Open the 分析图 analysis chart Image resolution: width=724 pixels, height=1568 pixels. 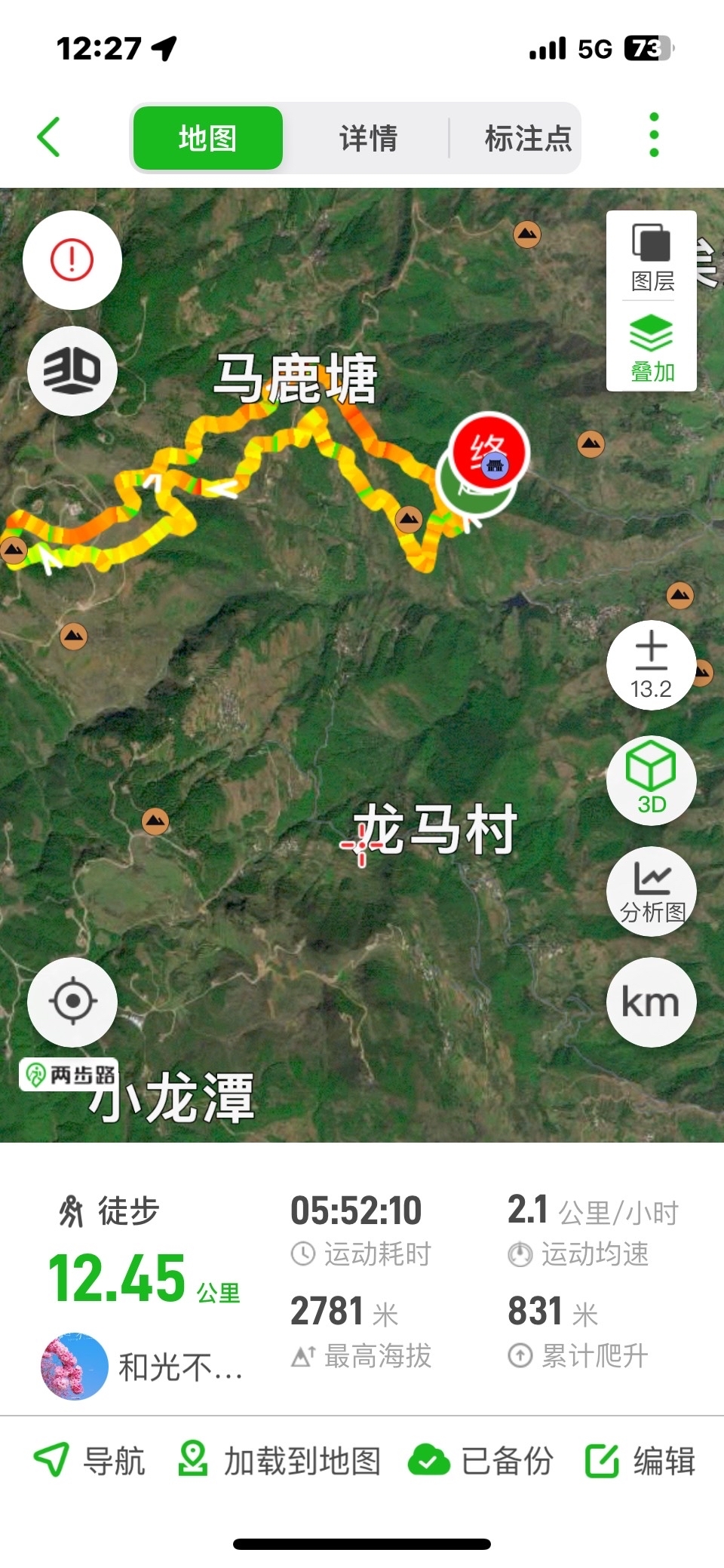pos(651,891)
